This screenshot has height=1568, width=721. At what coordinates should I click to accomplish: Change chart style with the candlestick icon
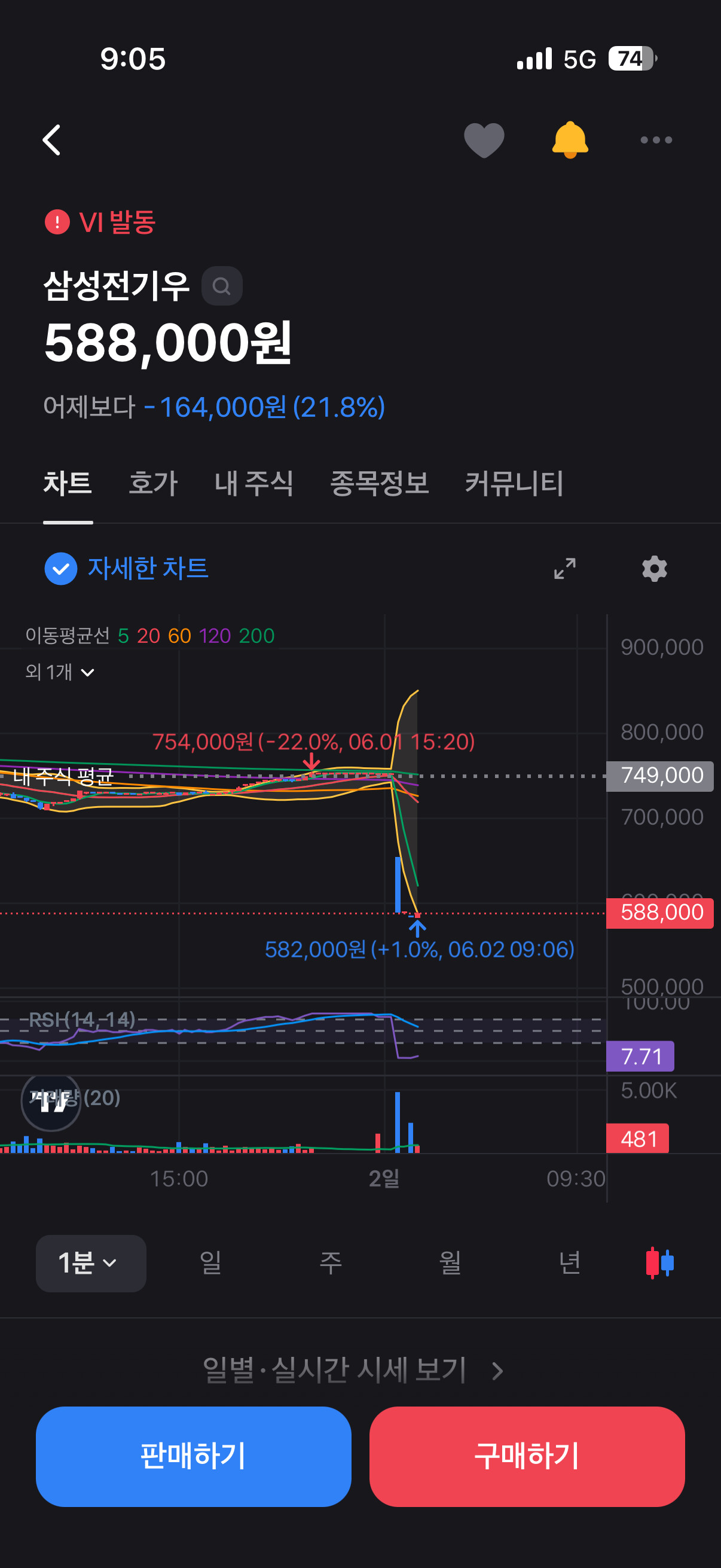(659, 1263)
